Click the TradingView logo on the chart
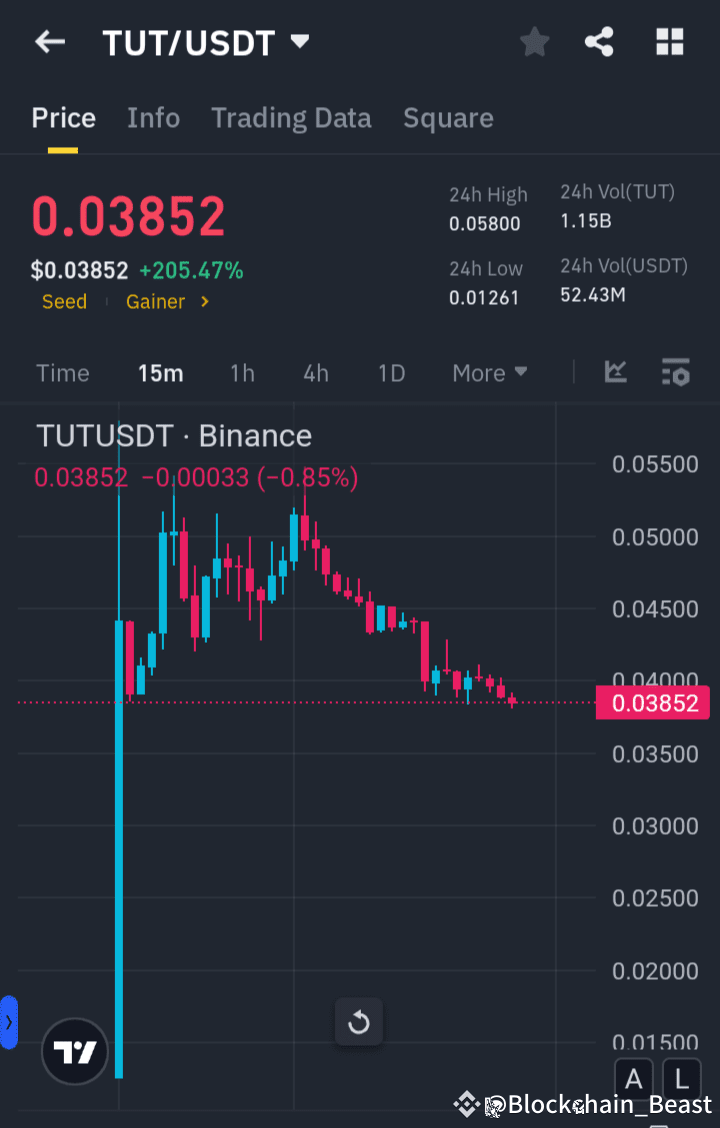The image size is (720, 1128). pyautogui.click(x=74, y=1052)
